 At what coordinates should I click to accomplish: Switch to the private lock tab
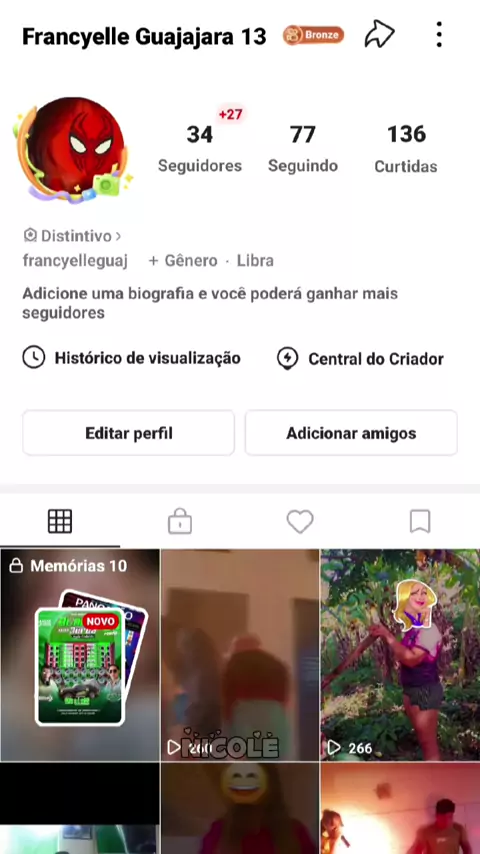coord(180,521)
